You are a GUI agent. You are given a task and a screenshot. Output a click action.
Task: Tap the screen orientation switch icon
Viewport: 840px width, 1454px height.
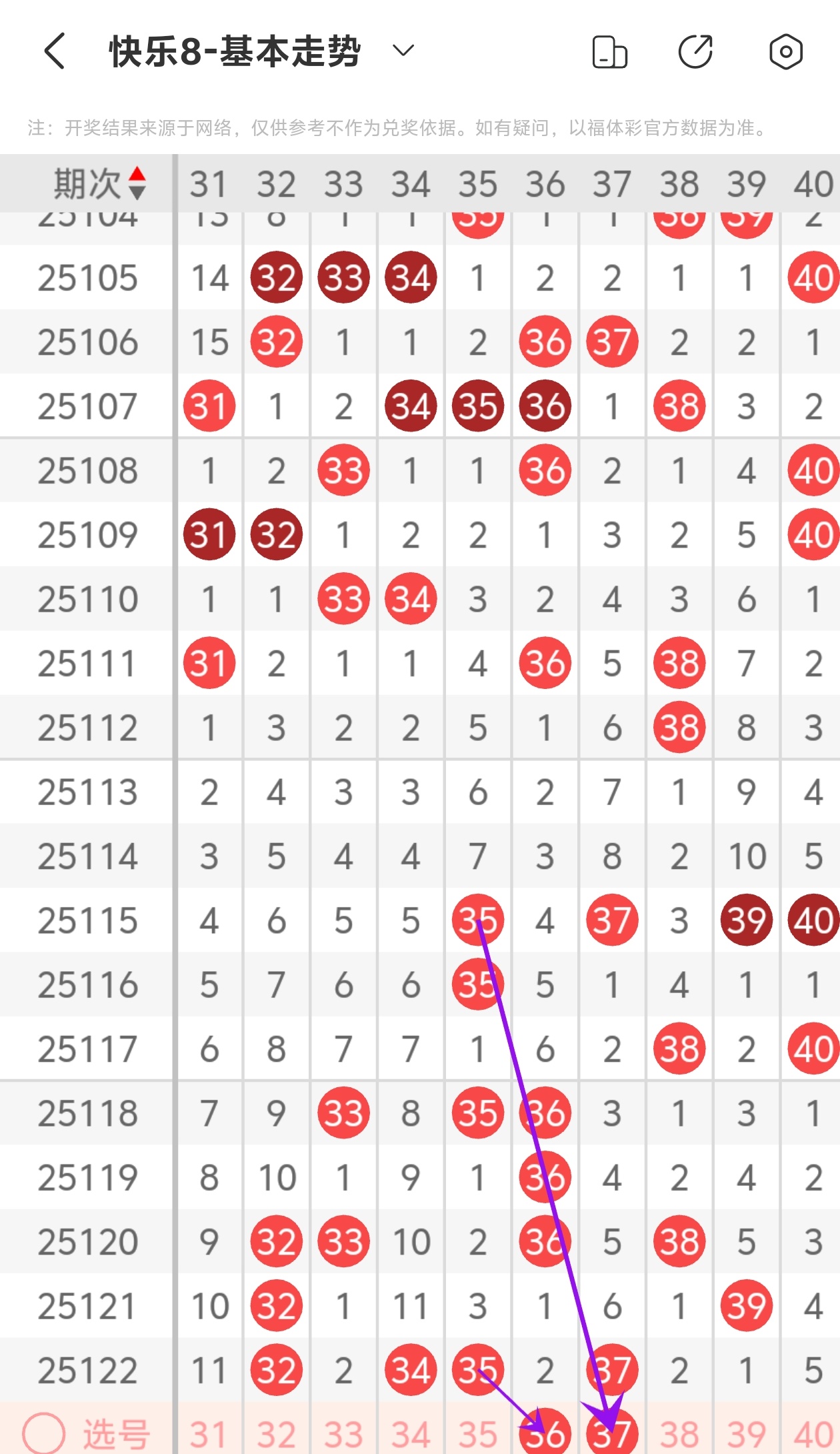click(x=609, y=52)
